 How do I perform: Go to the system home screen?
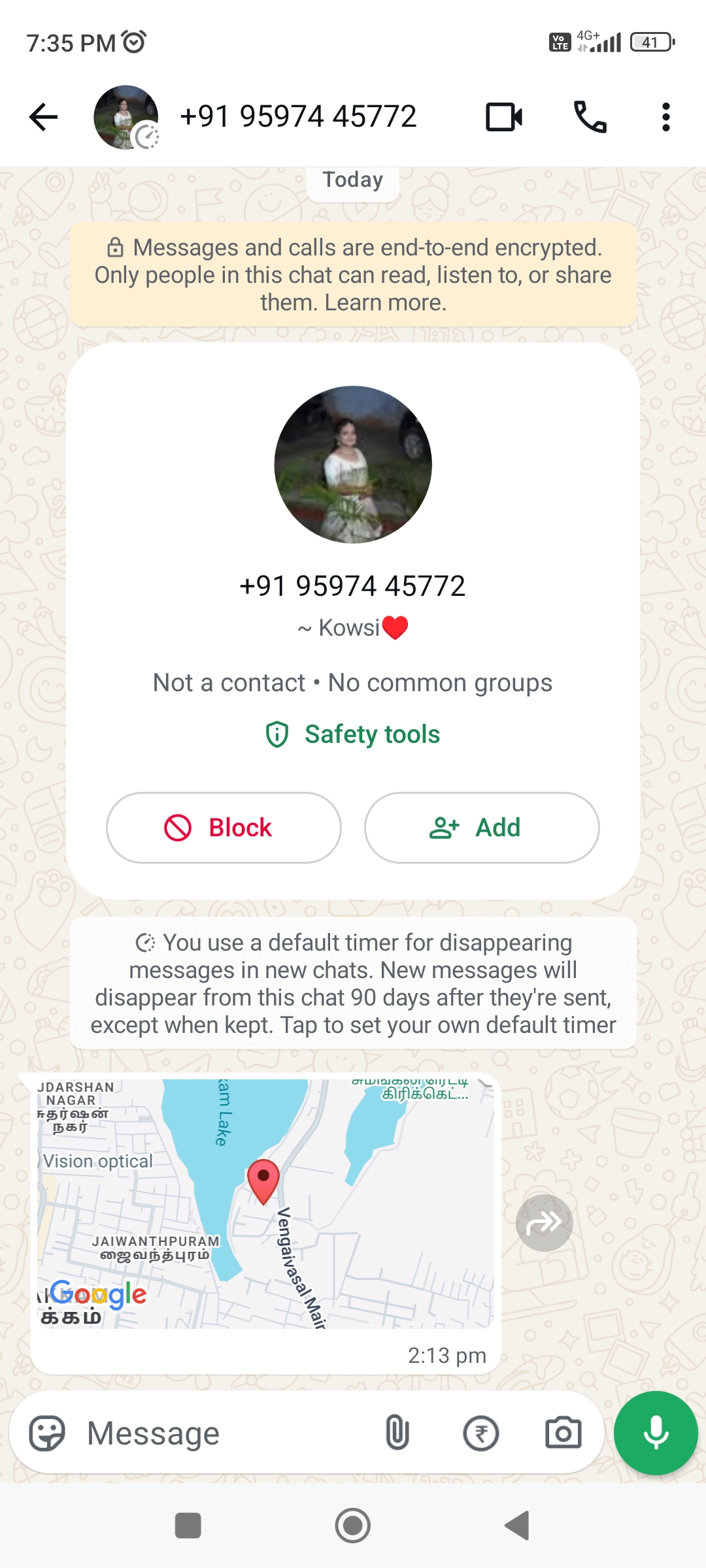(x=353, y=1526)
